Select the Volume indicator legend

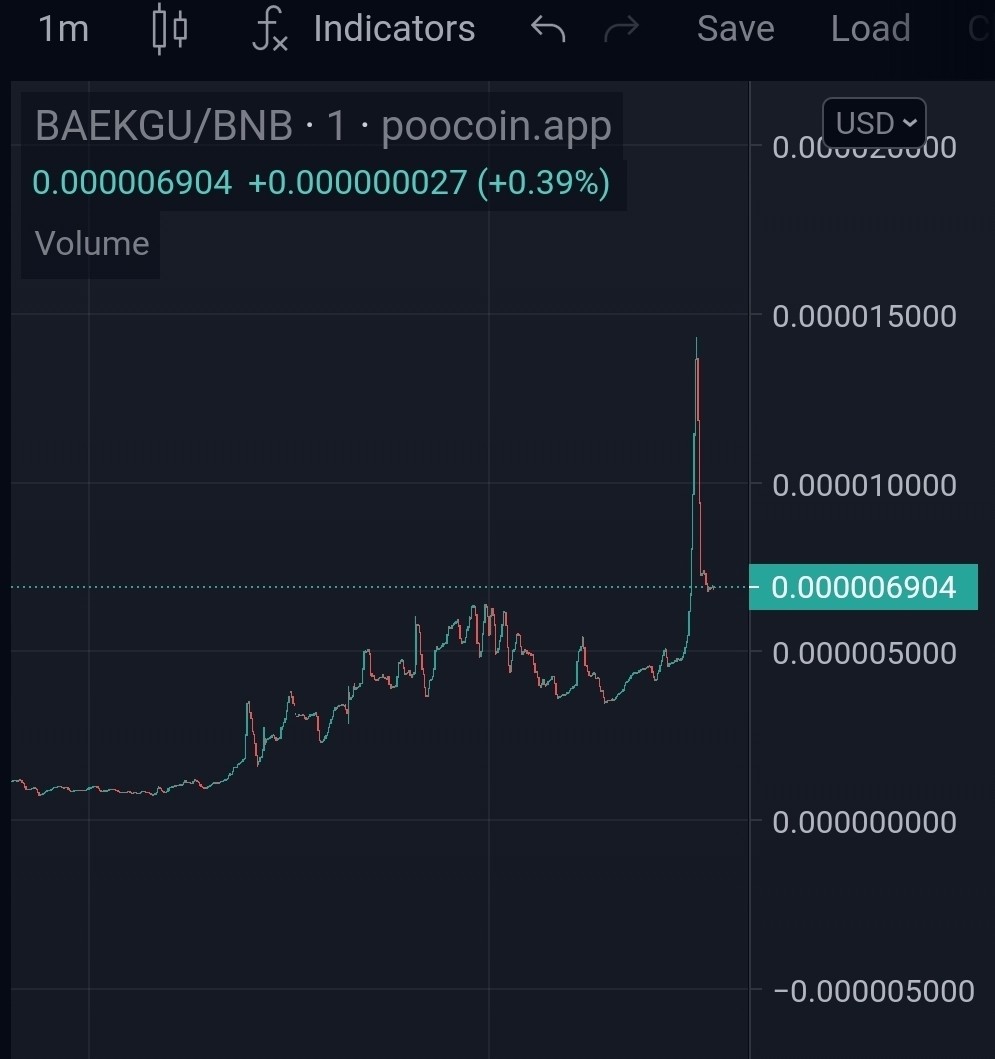92,243
